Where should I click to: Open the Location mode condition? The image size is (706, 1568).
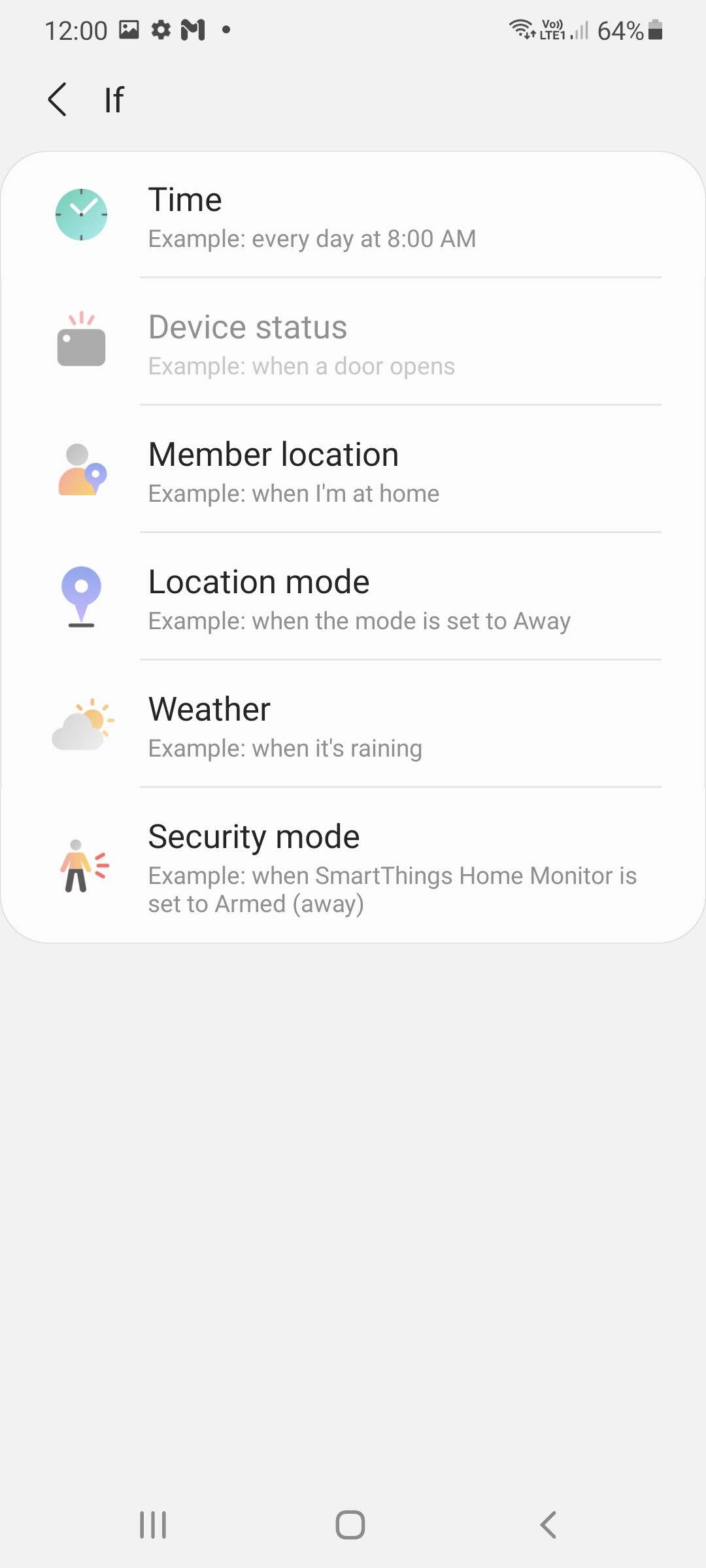[x=353, y=598]
